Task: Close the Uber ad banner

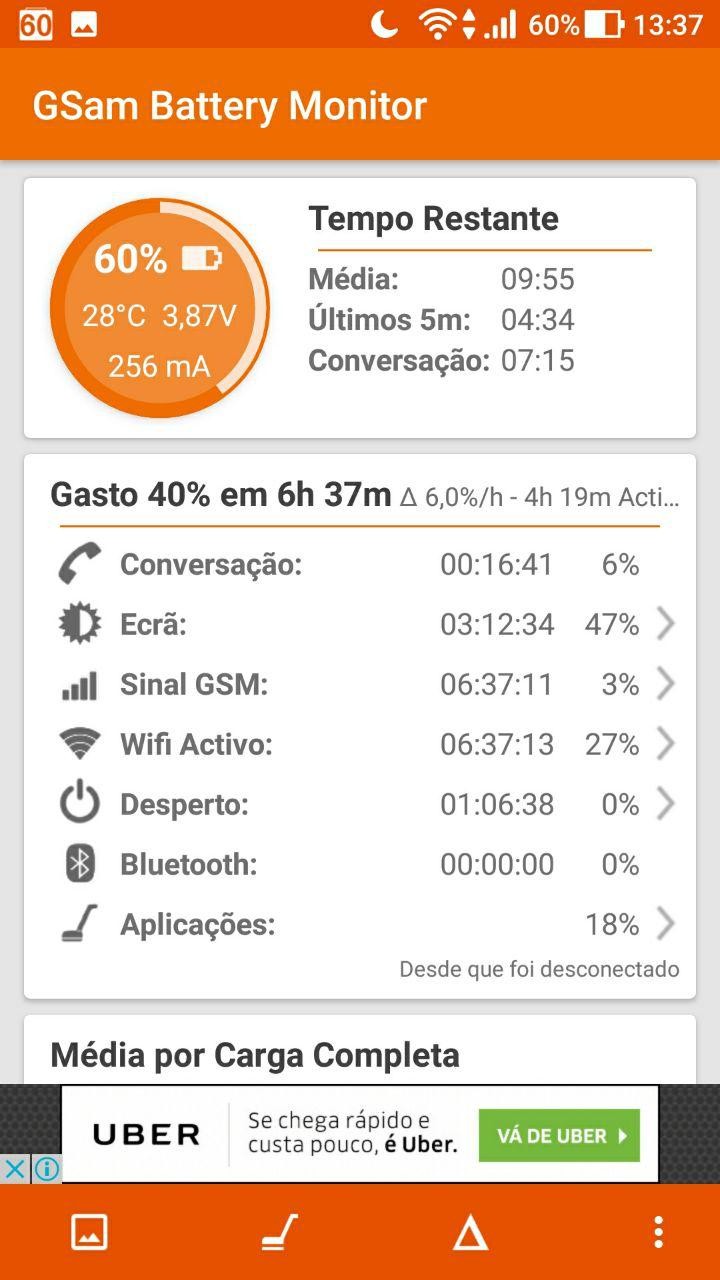Action: (14, 1168)
